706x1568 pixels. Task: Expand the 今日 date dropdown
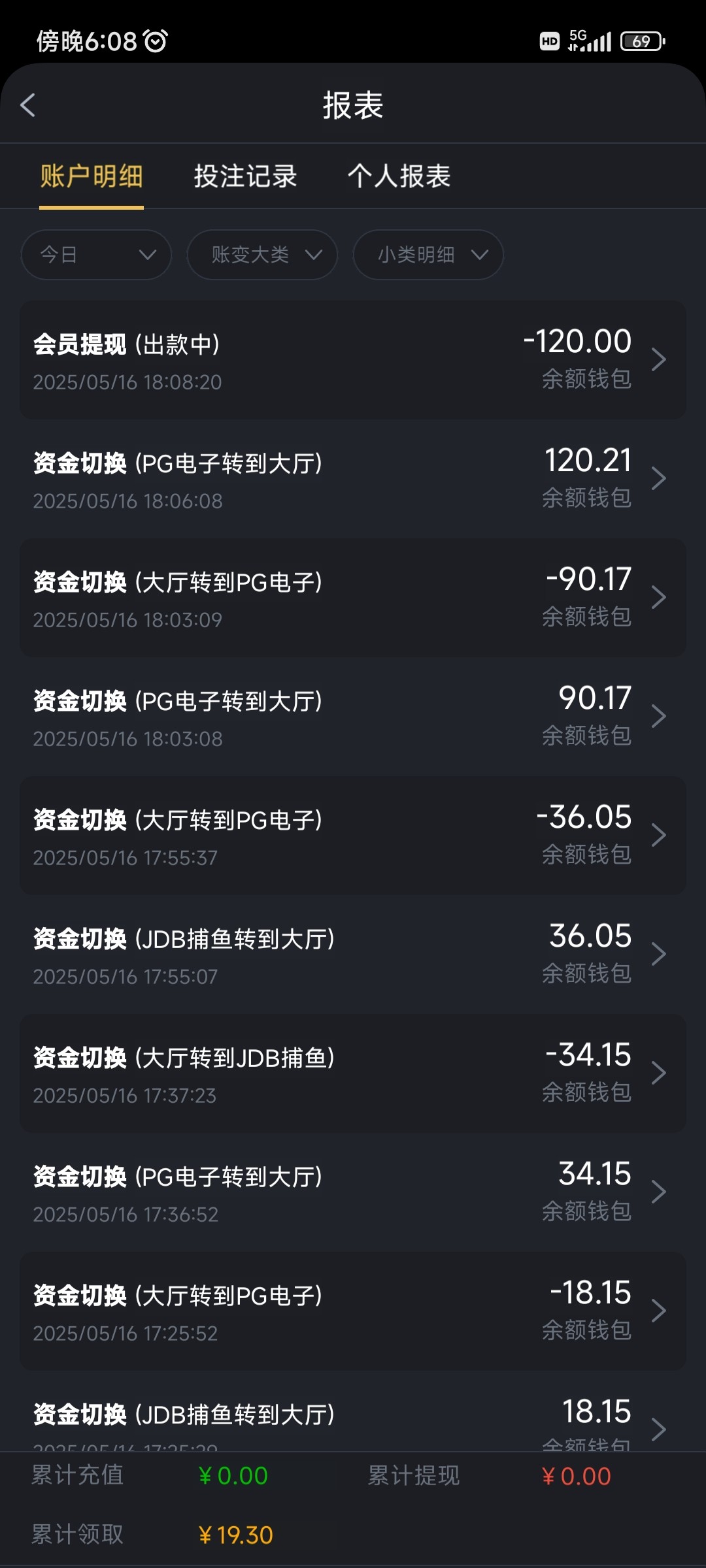pos(96,255)
